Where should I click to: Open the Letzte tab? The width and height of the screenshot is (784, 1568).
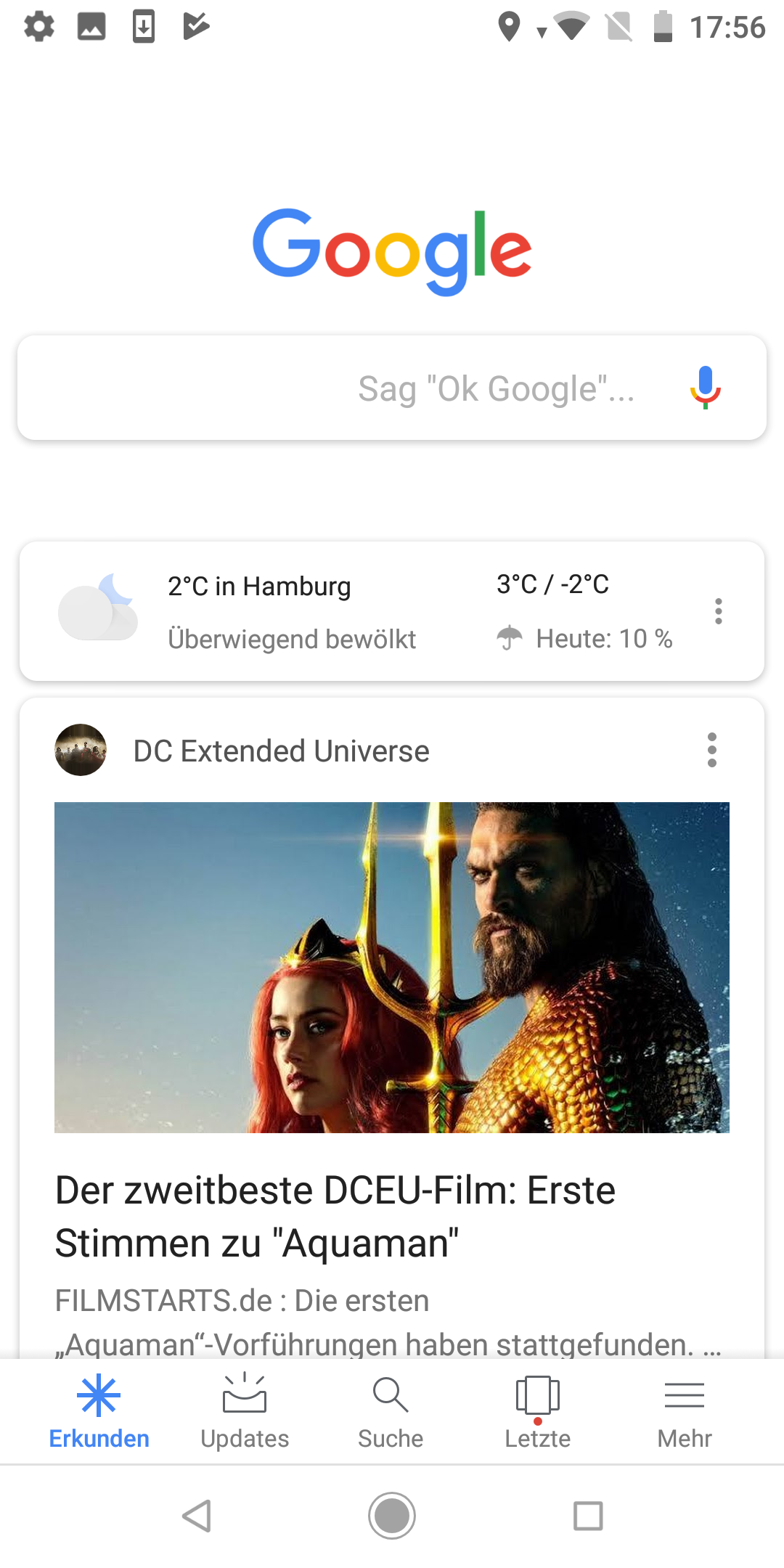537,1412
